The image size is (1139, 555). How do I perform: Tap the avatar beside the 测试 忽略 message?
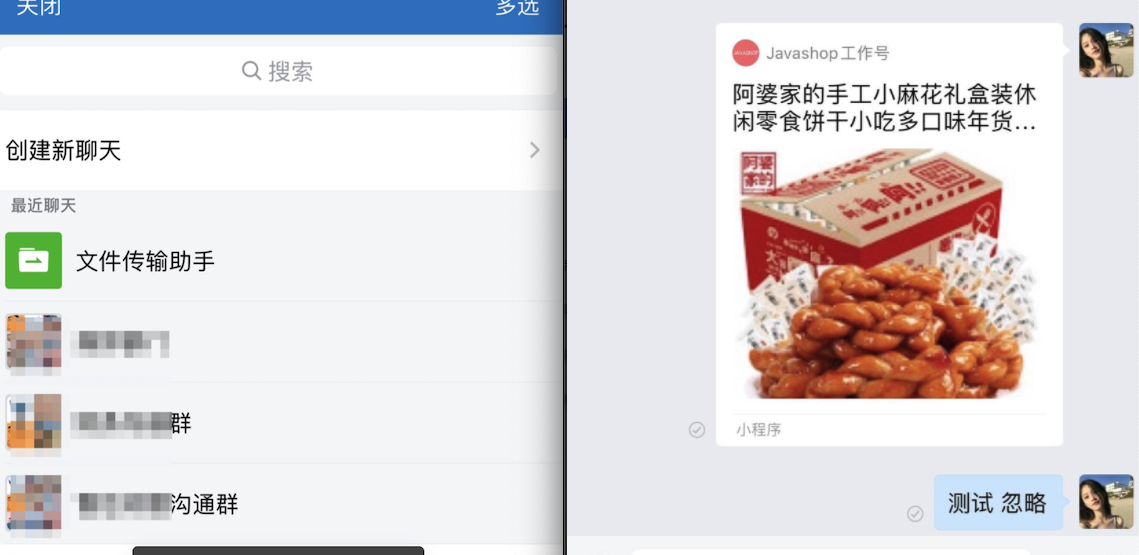coord(1105,502)
